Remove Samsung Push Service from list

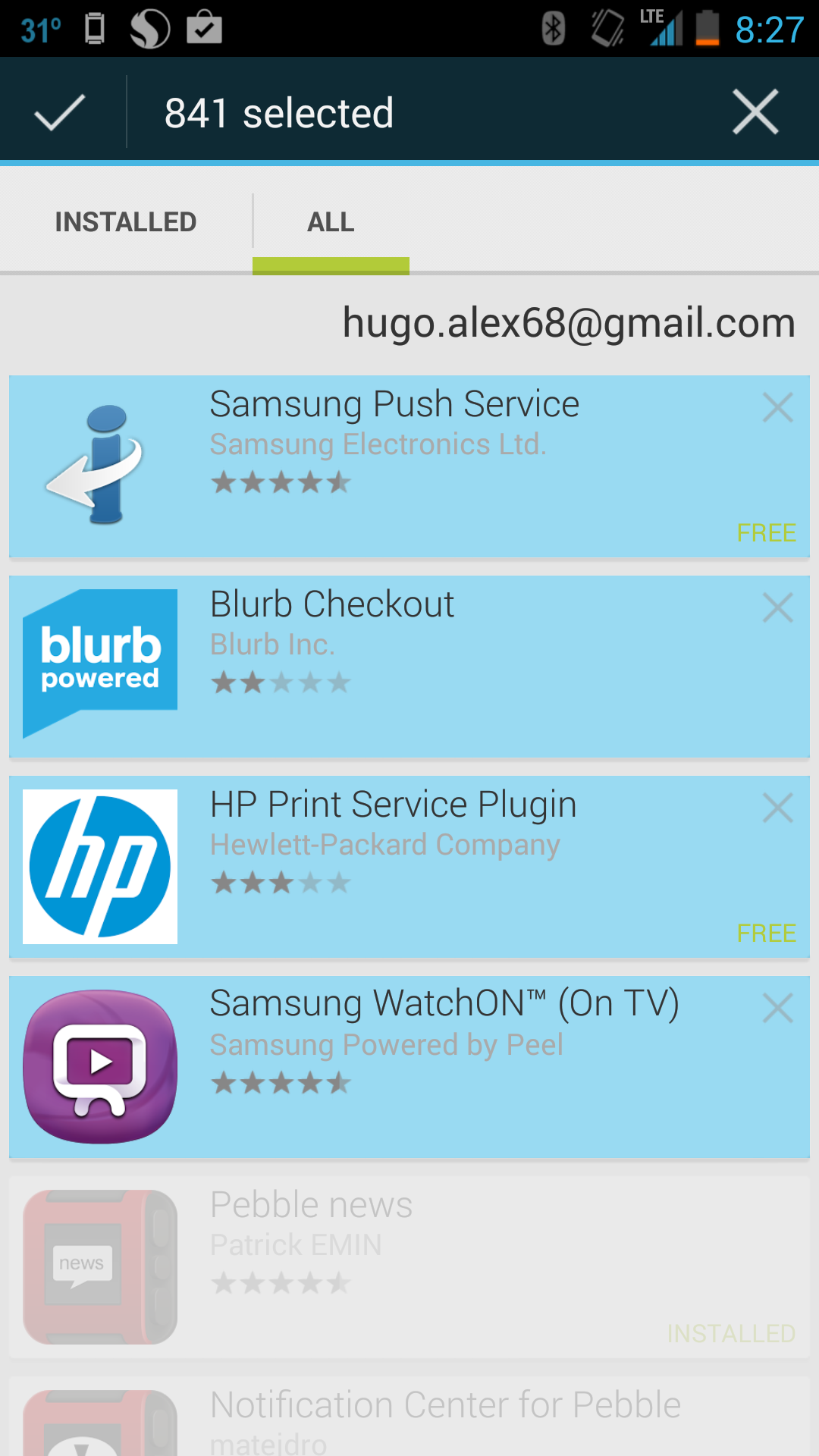(777, 408)
